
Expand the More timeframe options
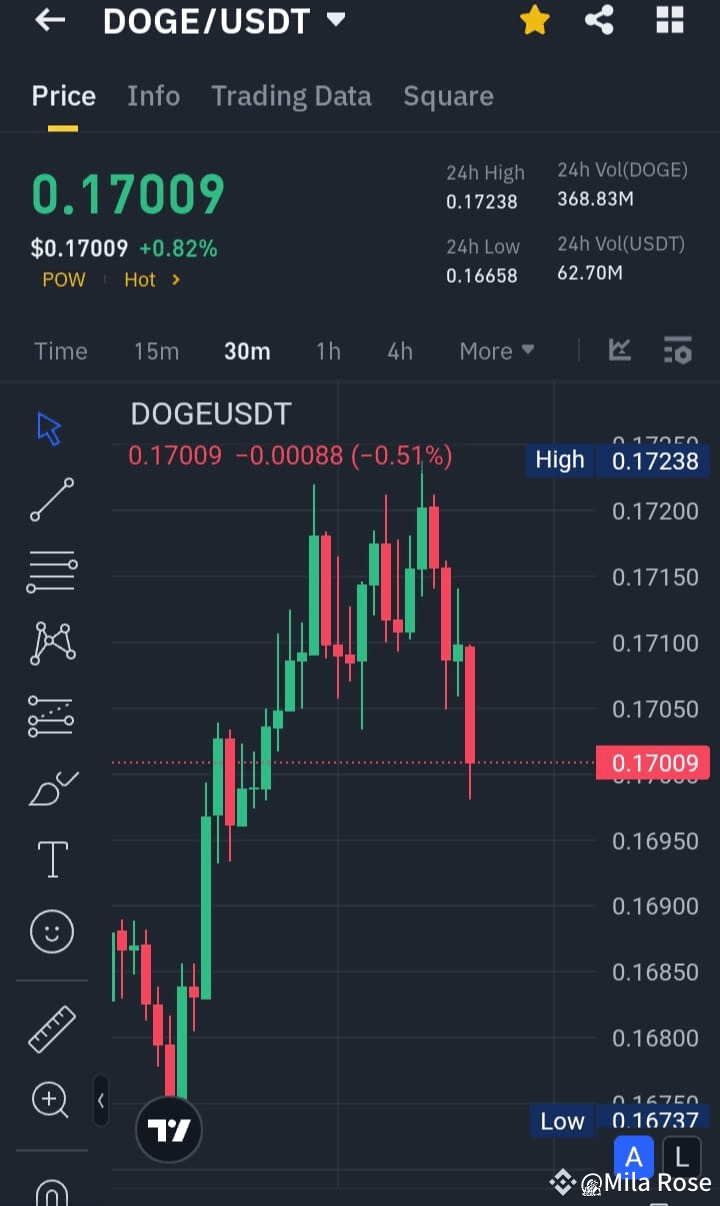(x=496, y=351)
